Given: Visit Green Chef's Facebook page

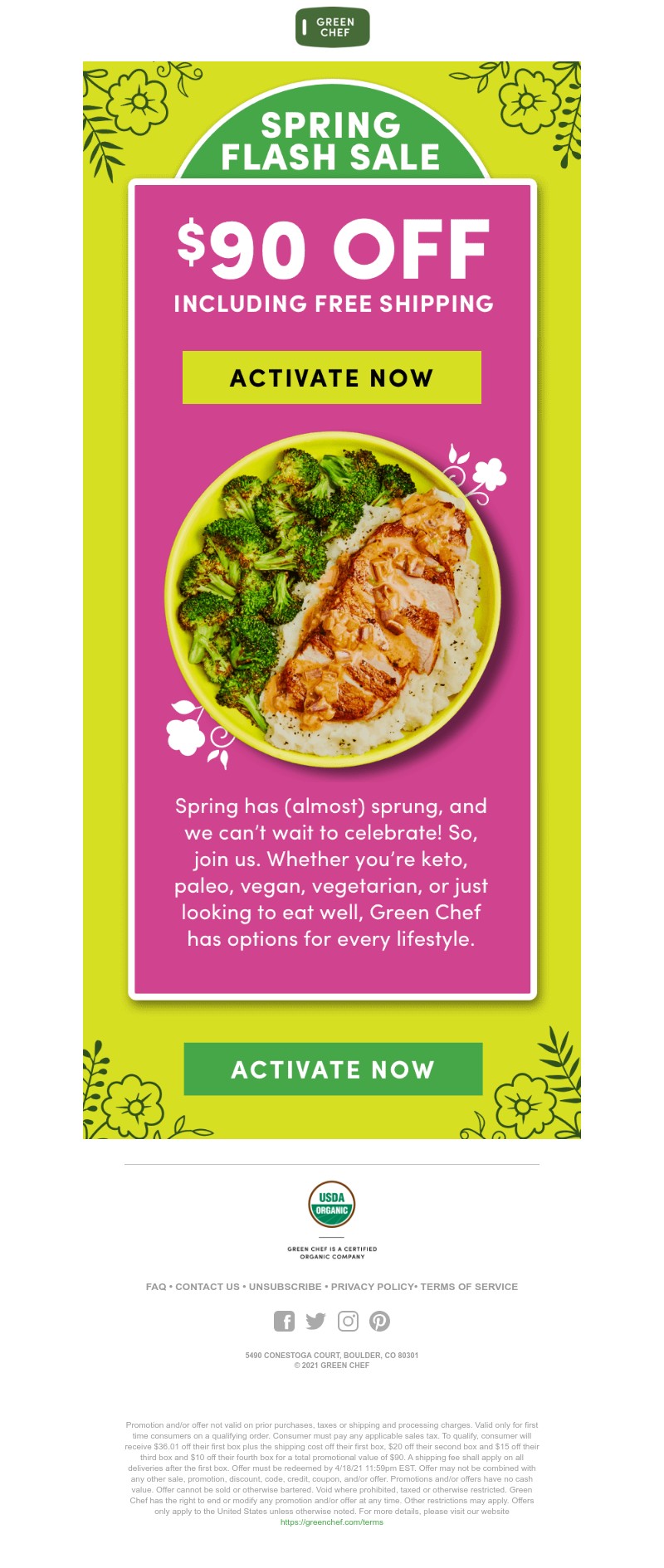Looking at the screenshot, I should tap(284, 1322).
